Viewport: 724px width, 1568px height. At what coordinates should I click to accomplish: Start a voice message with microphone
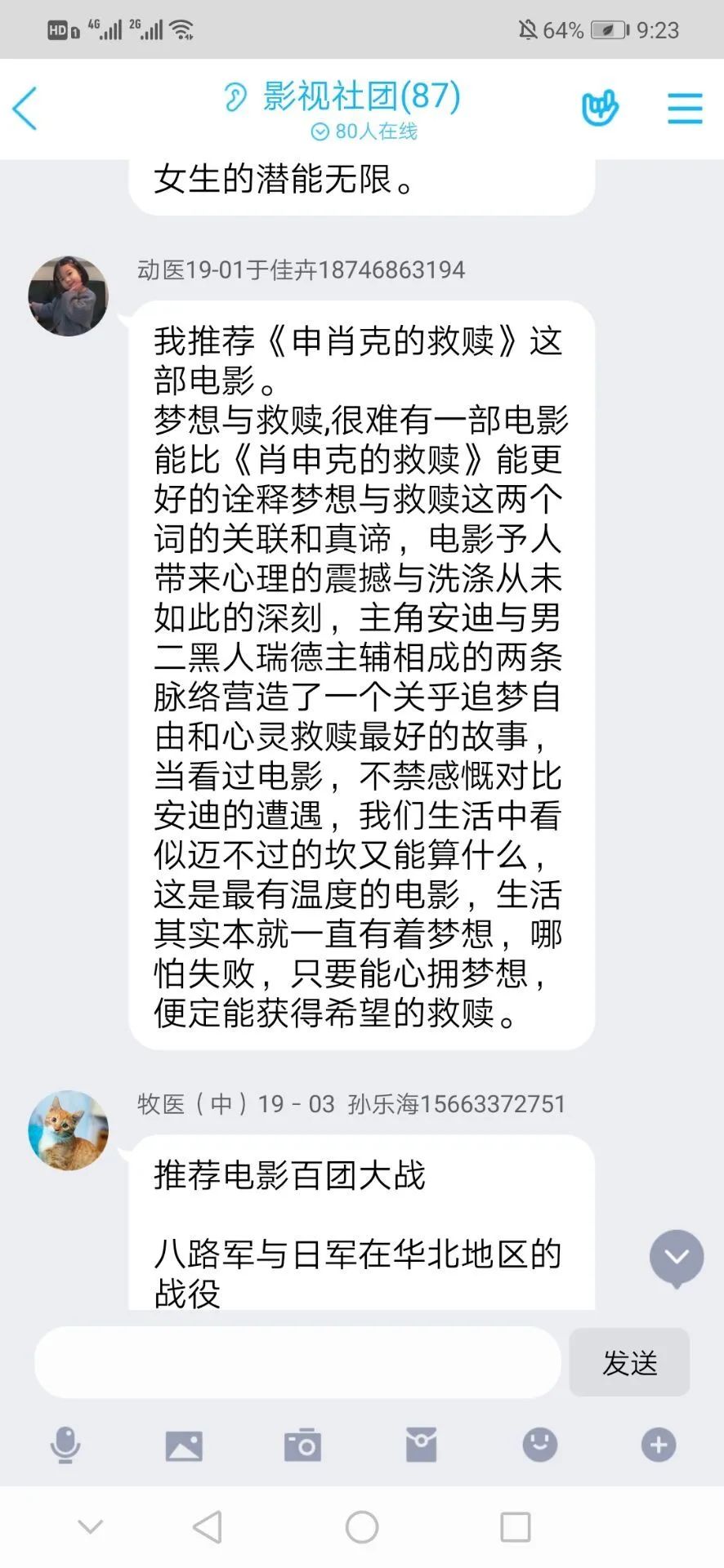[x=65, y=1445]
